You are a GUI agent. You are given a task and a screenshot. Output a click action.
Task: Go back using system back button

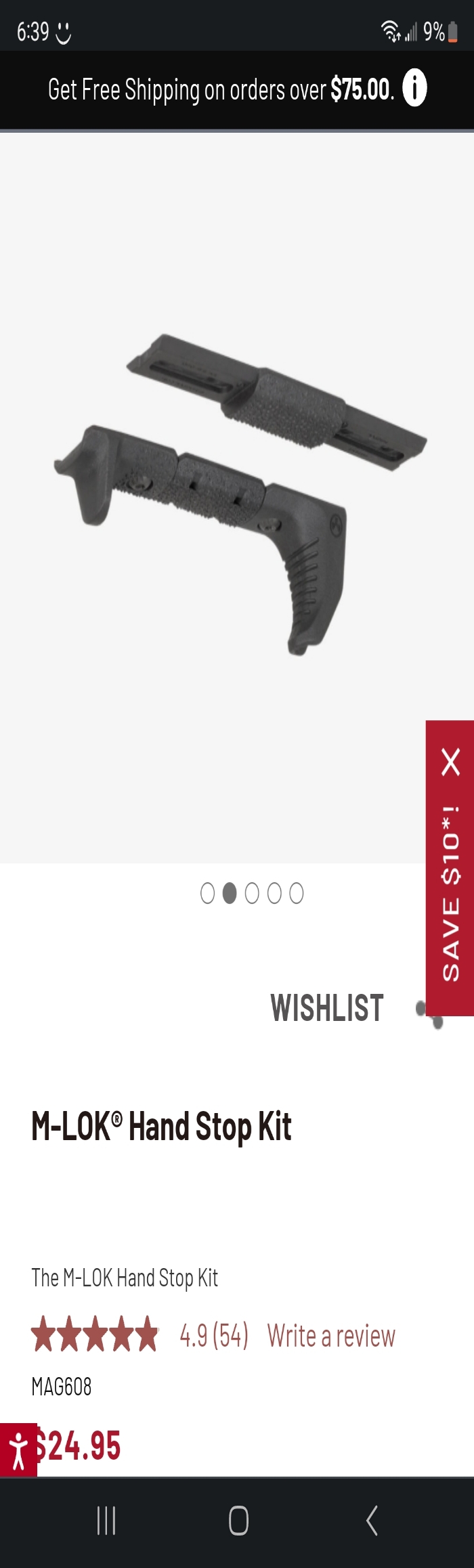tap(371, 1521)
